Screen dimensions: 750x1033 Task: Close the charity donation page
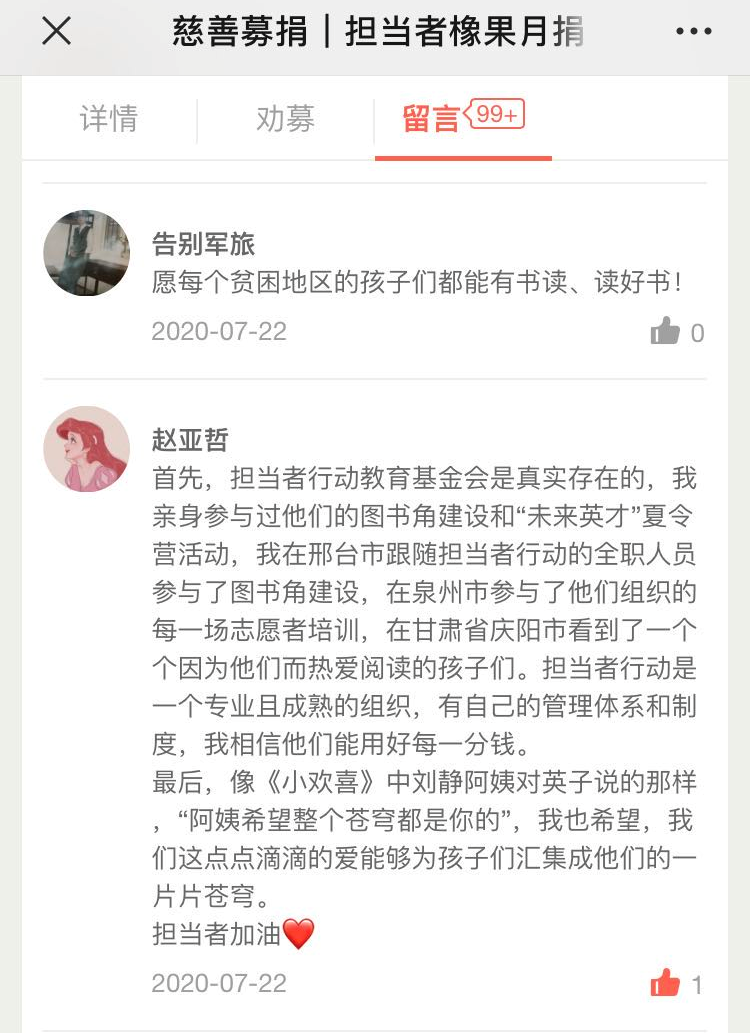(56, 33)
